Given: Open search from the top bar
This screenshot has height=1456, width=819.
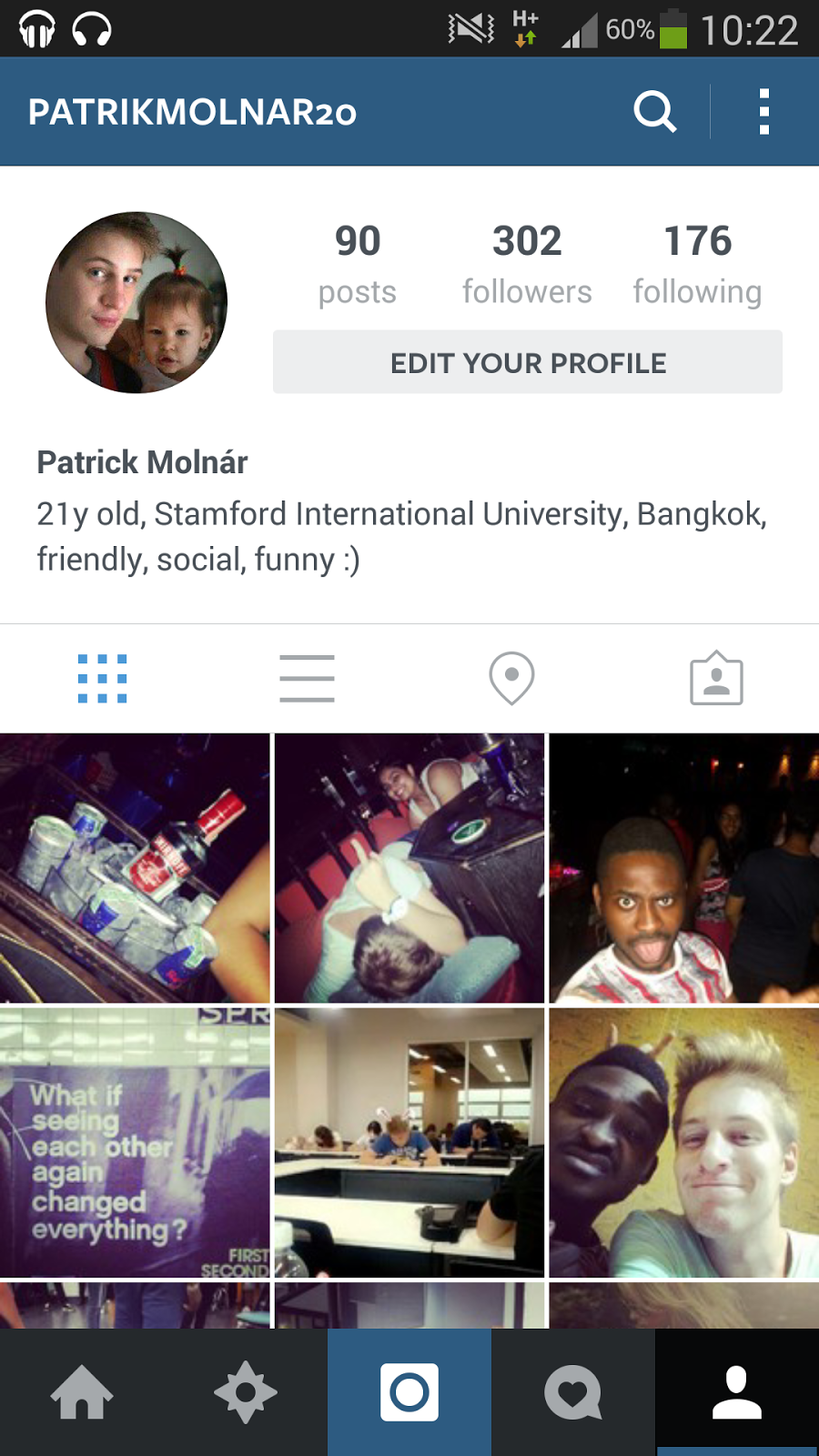Looking at the screenshot, I should pyautogui.click(x=654, y=112).
